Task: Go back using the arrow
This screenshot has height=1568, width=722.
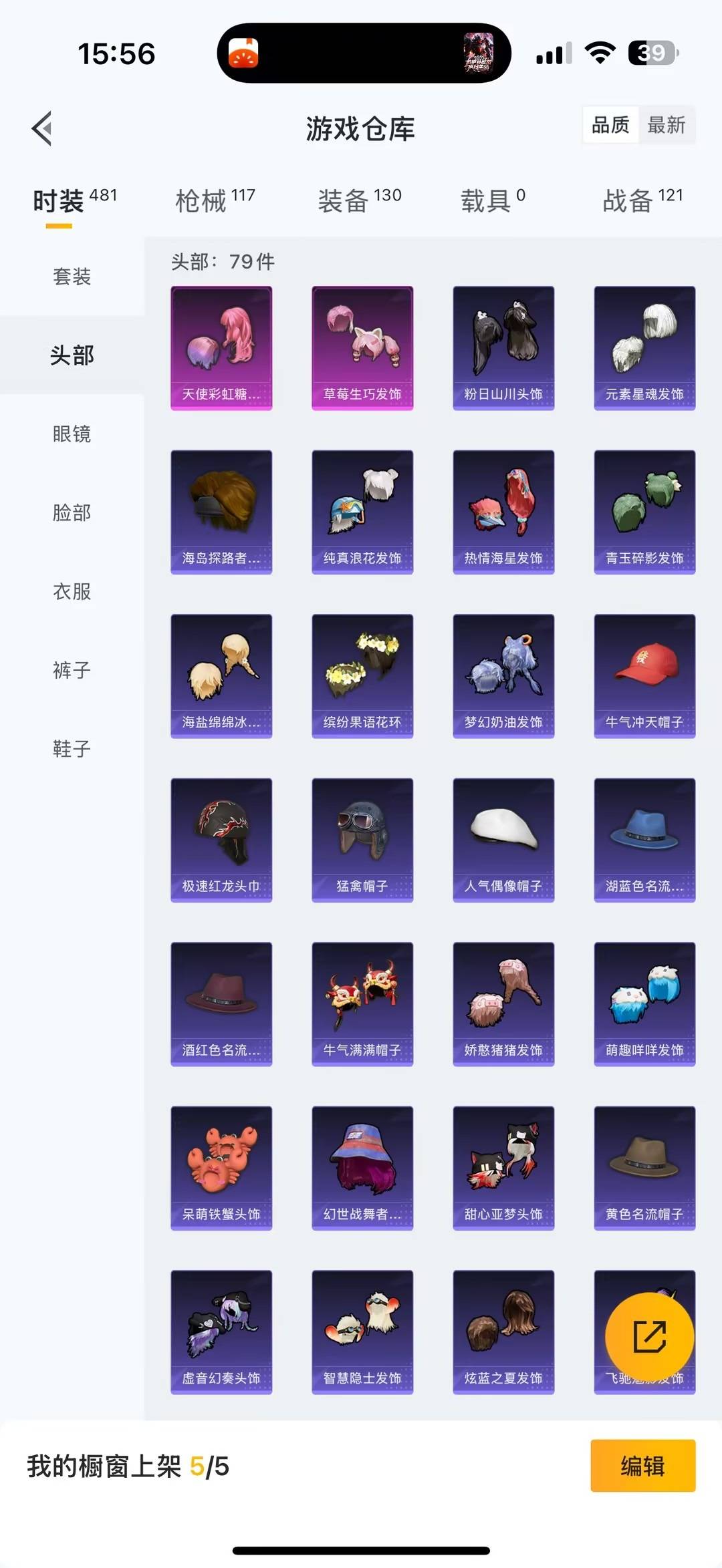Action: [42, 128]
